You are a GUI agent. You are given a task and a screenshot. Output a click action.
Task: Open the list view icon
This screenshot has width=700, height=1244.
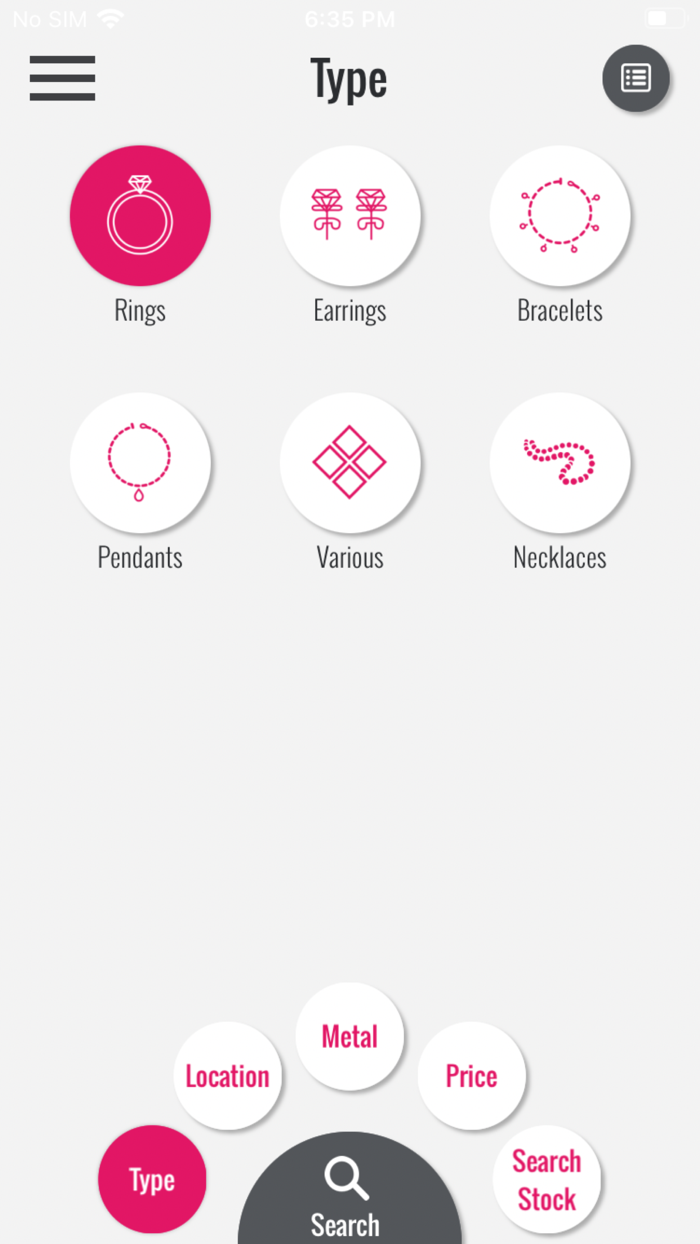click(636, 78)
